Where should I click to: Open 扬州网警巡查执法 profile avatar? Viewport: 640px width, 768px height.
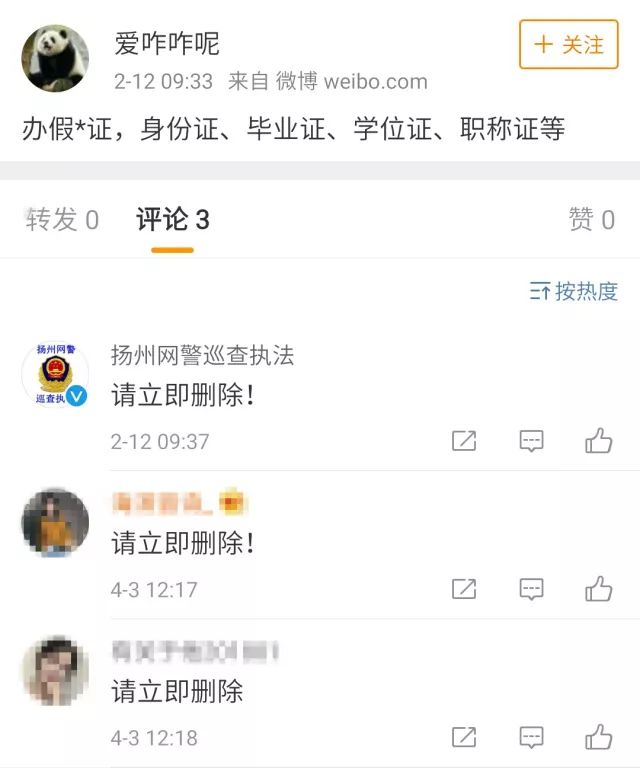[x=55, y=375]
